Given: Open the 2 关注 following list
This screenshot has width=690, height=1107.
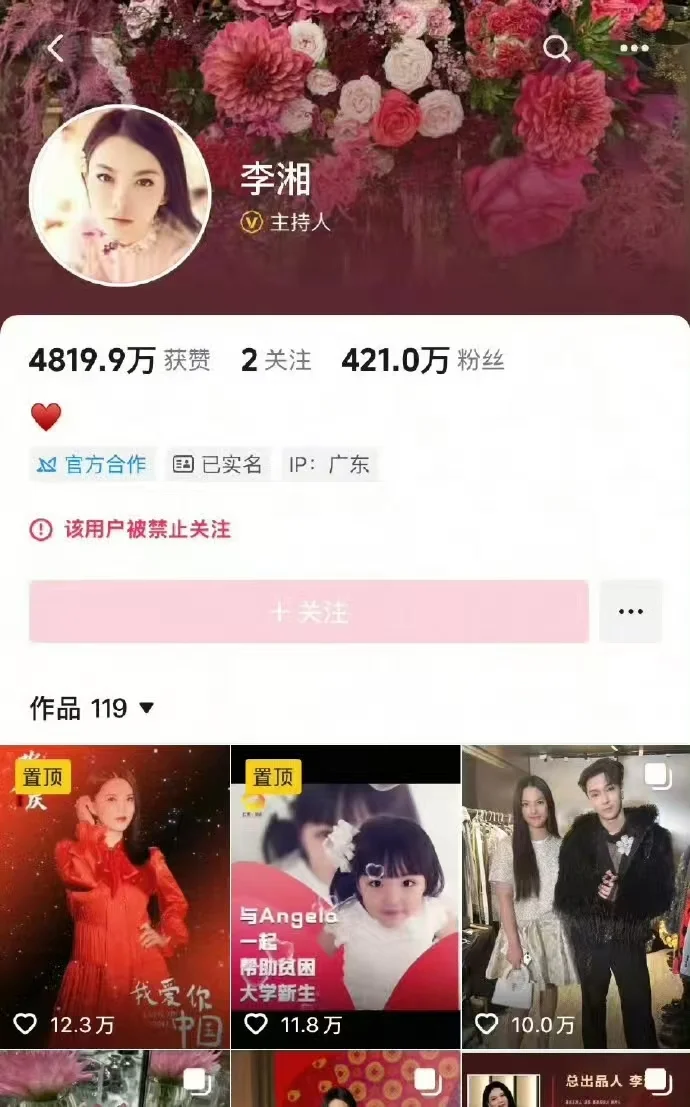Looking at the screenshot, I should click(x=276, y=361).
